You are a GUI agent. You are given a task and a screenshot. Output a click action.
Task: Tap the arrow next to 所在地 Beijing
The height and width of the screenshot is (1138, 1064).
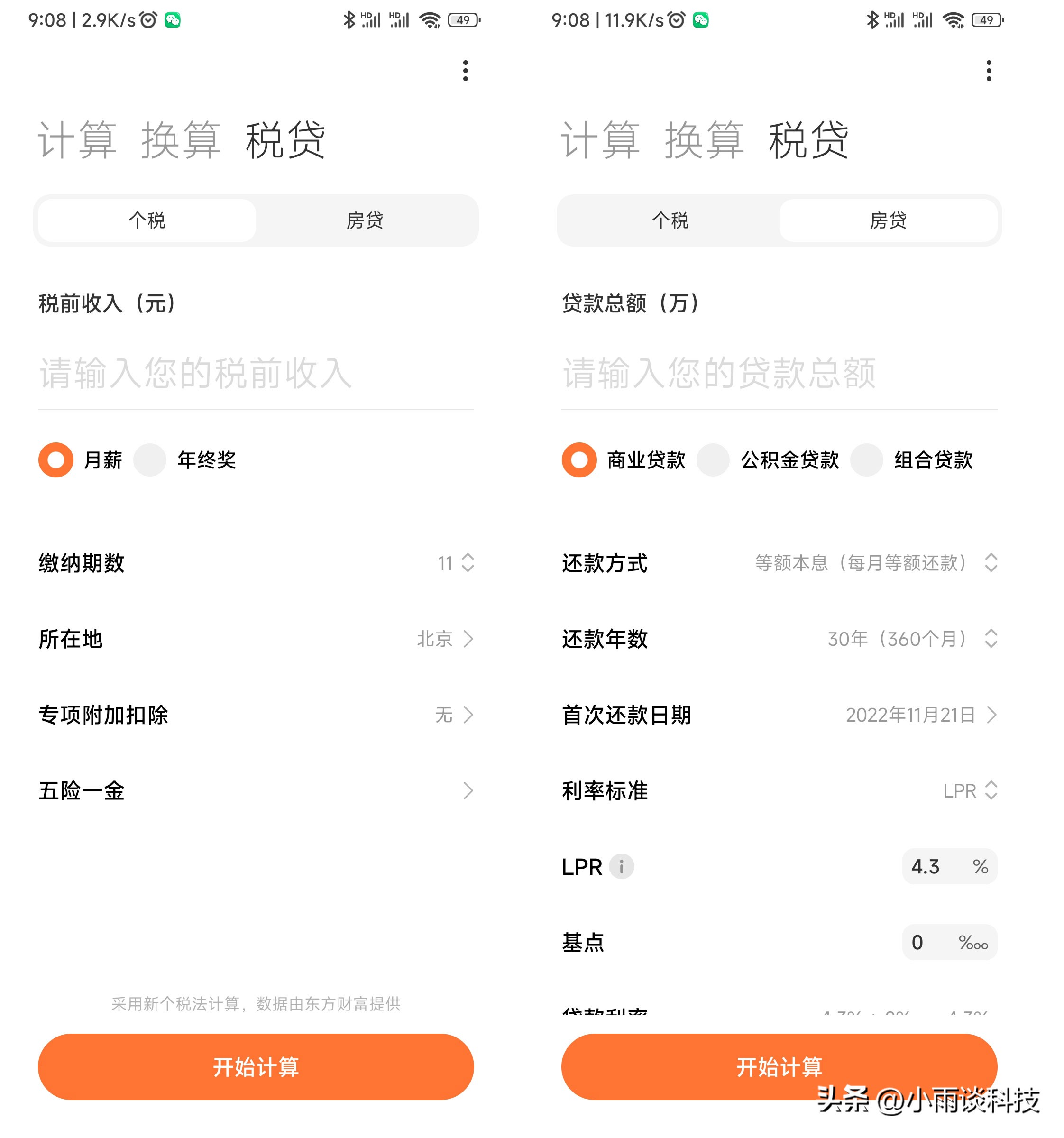pyautogui.click(x=468, y=639)
